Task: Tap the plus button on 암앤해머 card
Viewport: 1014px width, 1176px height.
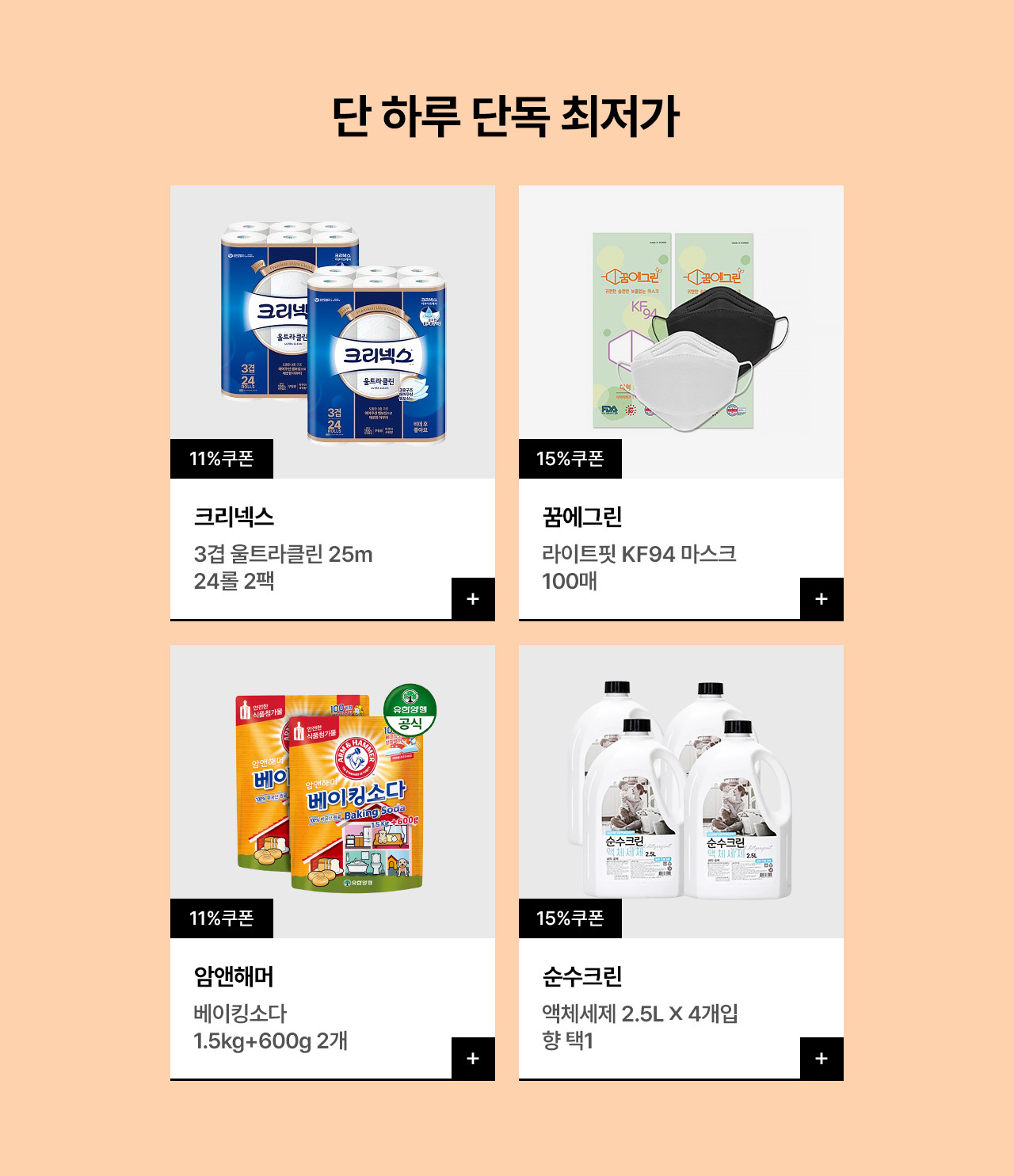Action: click(473, 1059)
